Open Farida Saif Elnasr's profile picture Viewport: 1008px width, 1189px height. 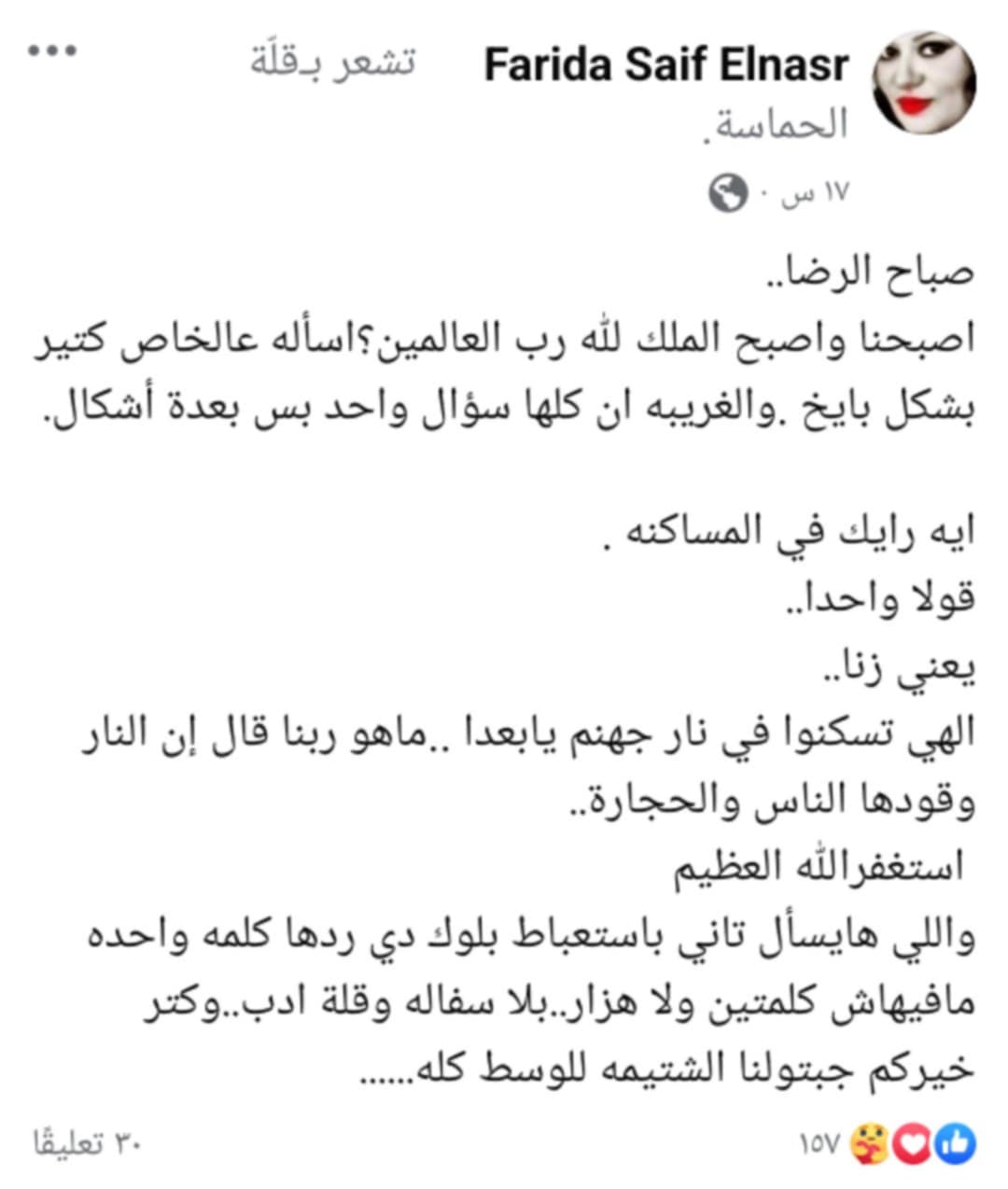pos(923,83)
